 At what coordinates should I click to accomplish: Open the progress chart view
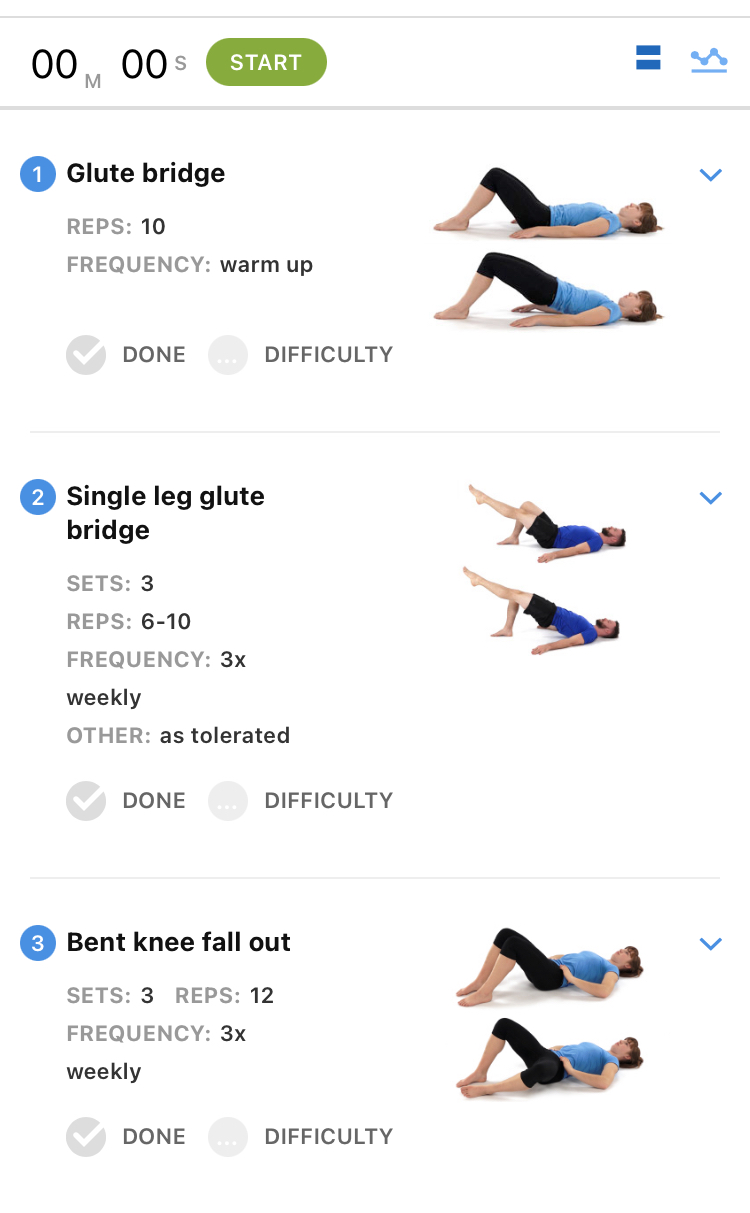pyautogui.click(x=709, y=60)
